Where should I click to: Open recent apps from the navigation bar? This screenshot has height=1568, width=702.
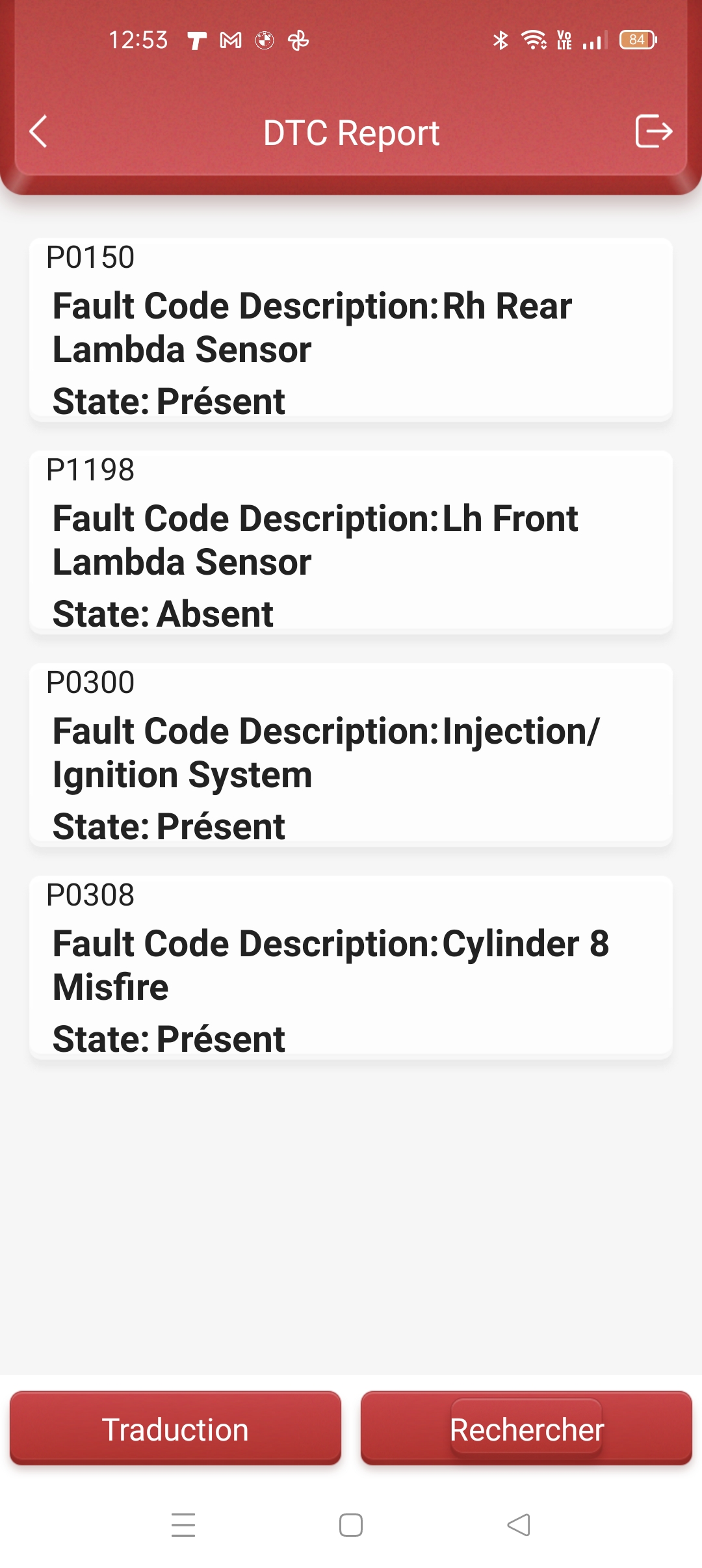pyautogui.click(x=183, y=1525)
